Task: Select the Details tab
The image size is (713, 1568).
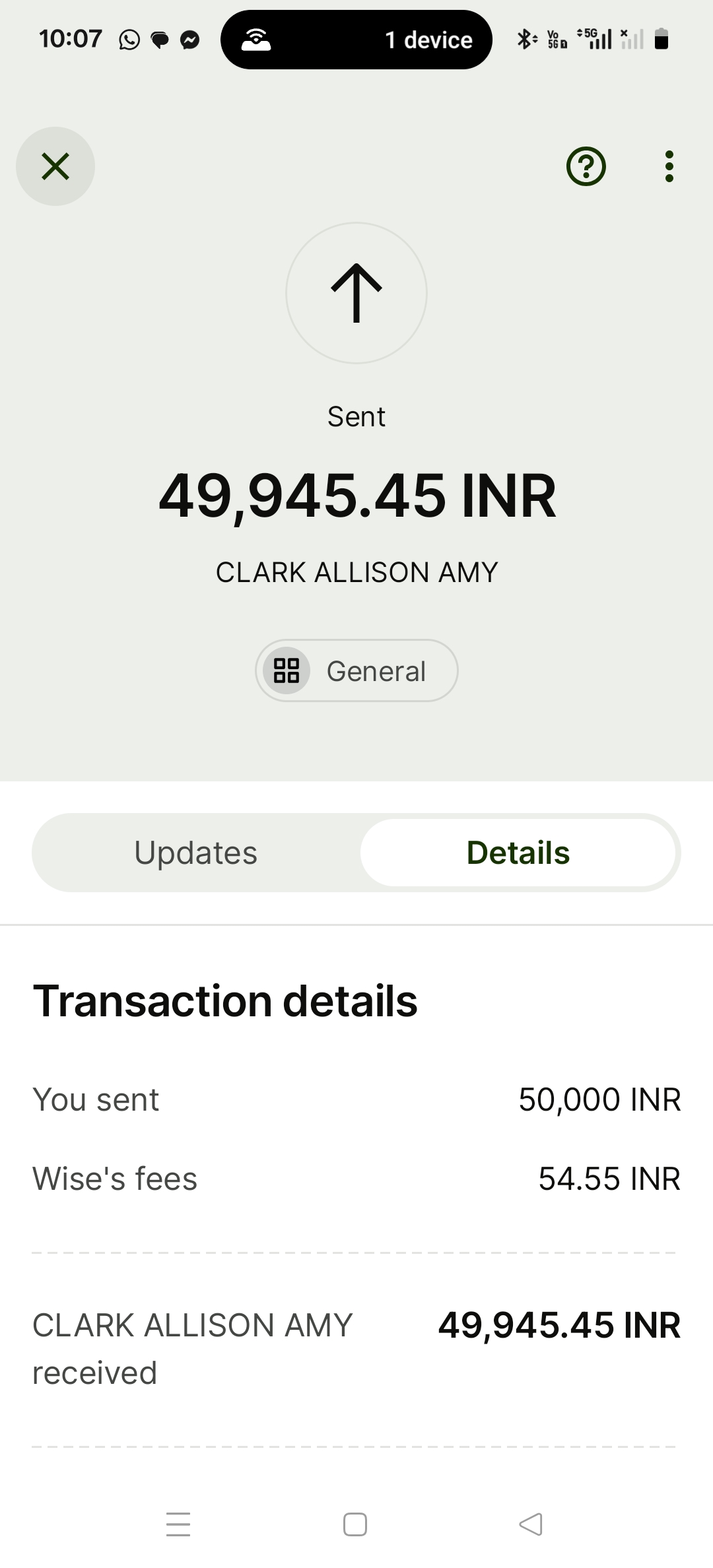Action: pos(518,853)
